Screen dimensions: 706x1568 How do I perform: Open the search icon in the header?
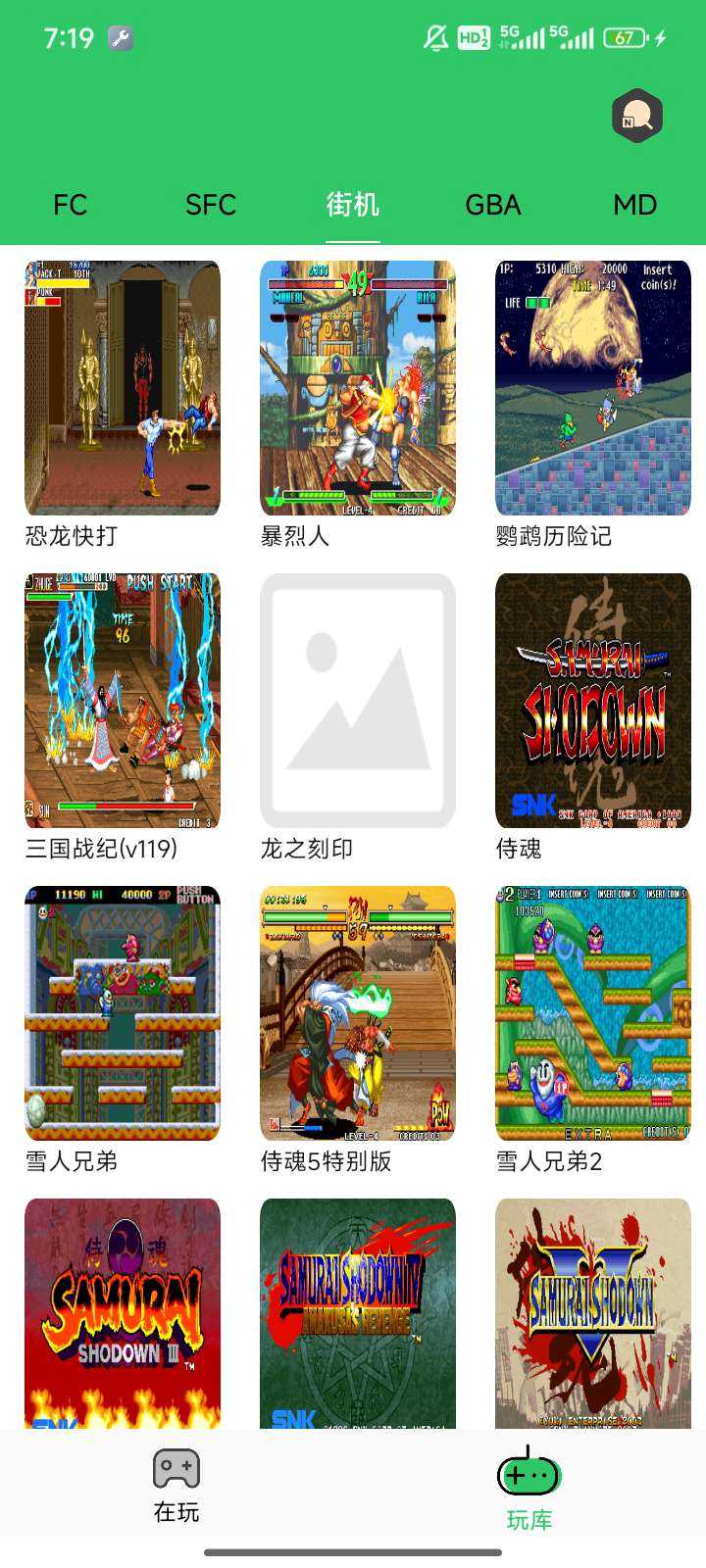tap(637, 117)
